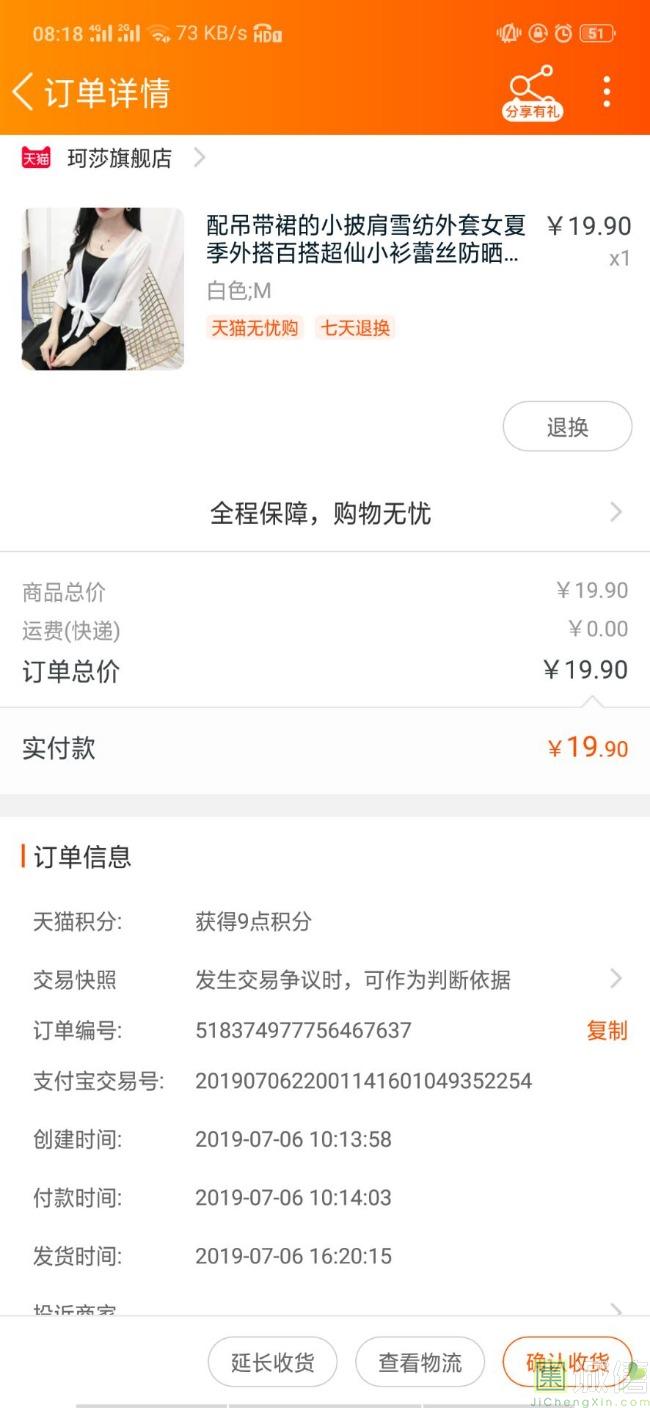650x1408 pixels.
Task: Confirm receipt with 确认收货
Action: tap(567, 1362)
